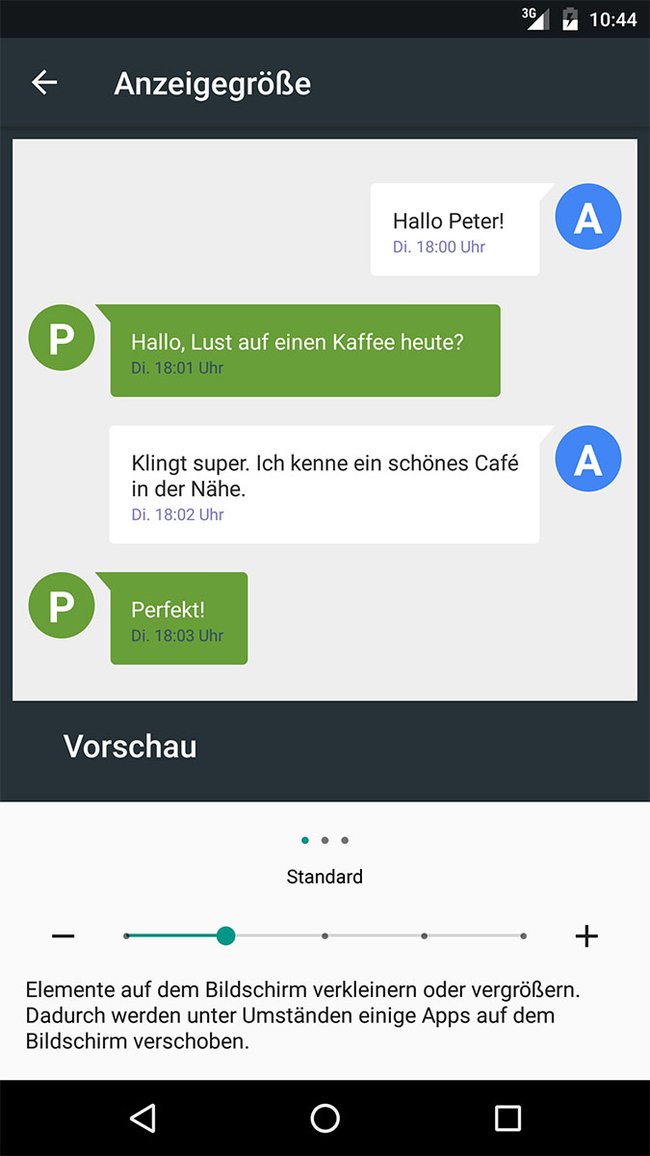Go back from Anzeigegröße
The height and width of the screenshot is (1156, 650).
[44, 83]
